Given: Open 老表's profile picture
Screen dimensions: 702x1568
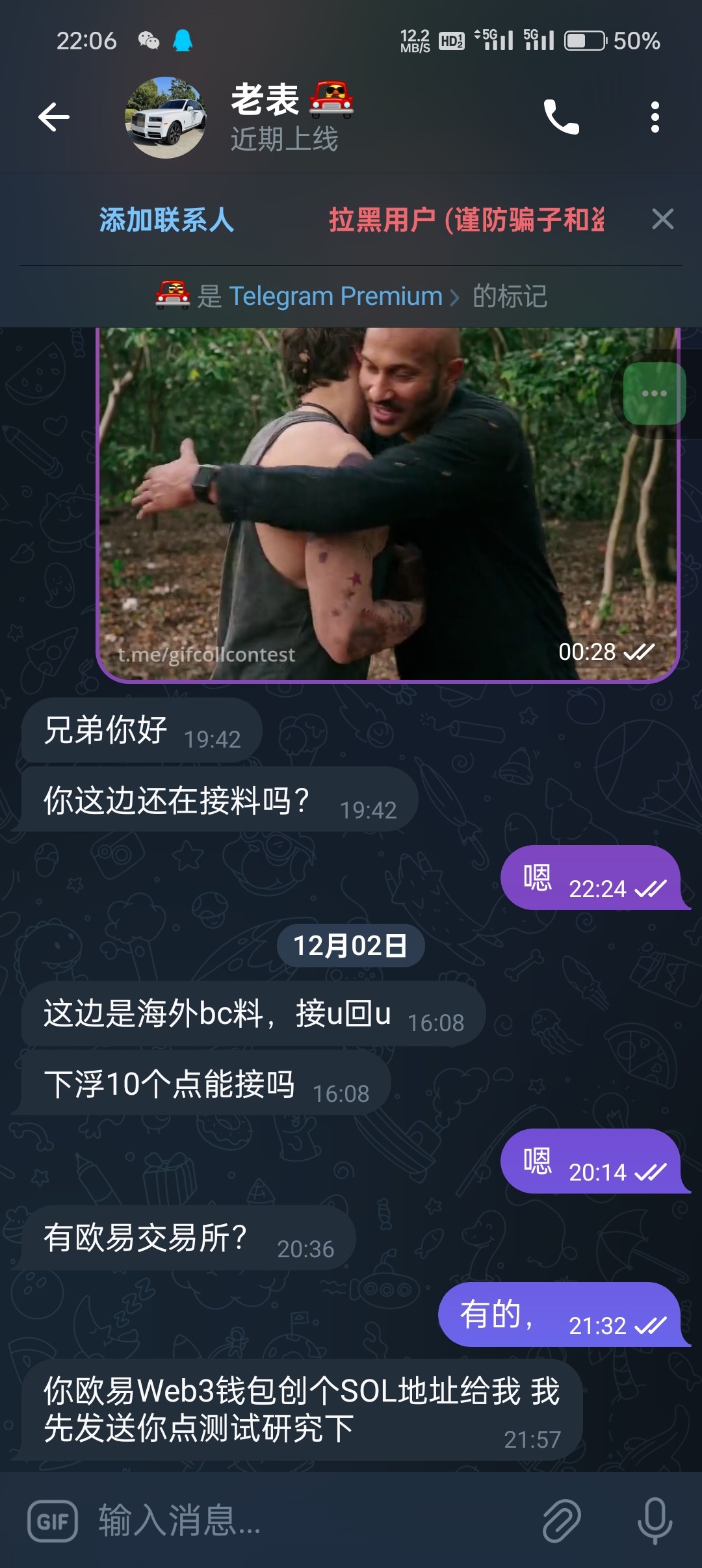Looking at the screenshot, I should coord(166,118).
